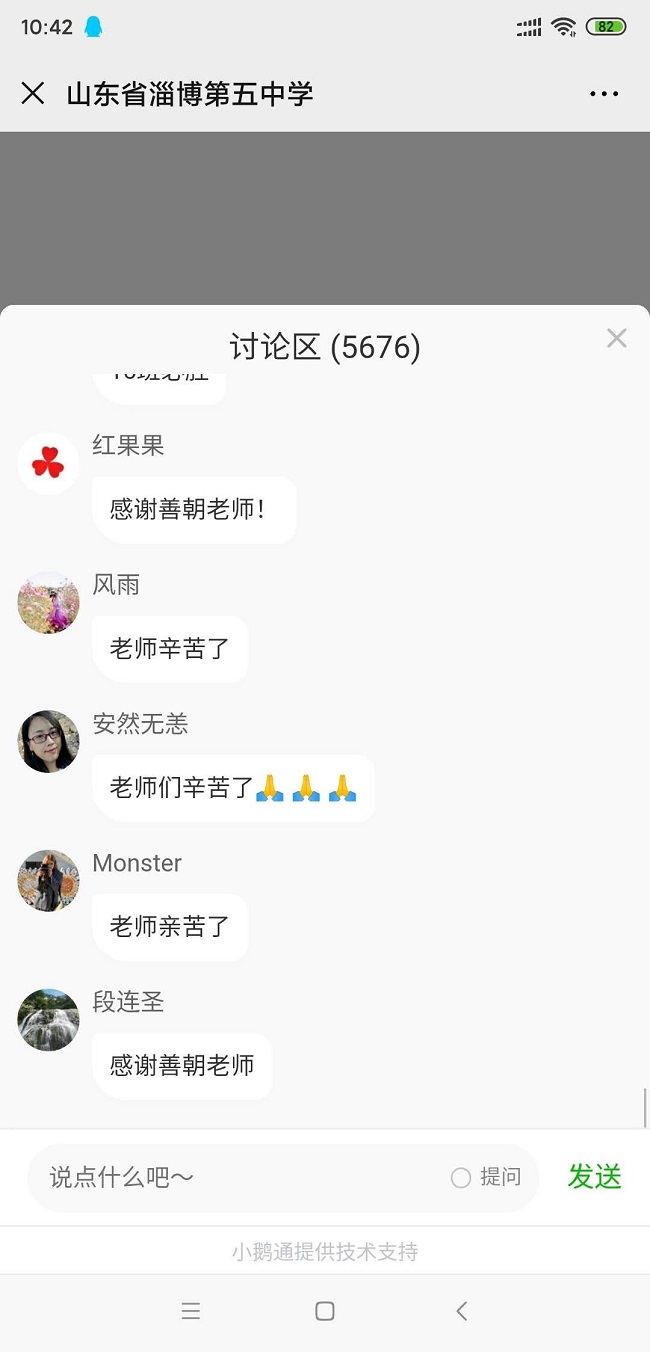
Task: Send the comment with 发送
Action: 594,1177
